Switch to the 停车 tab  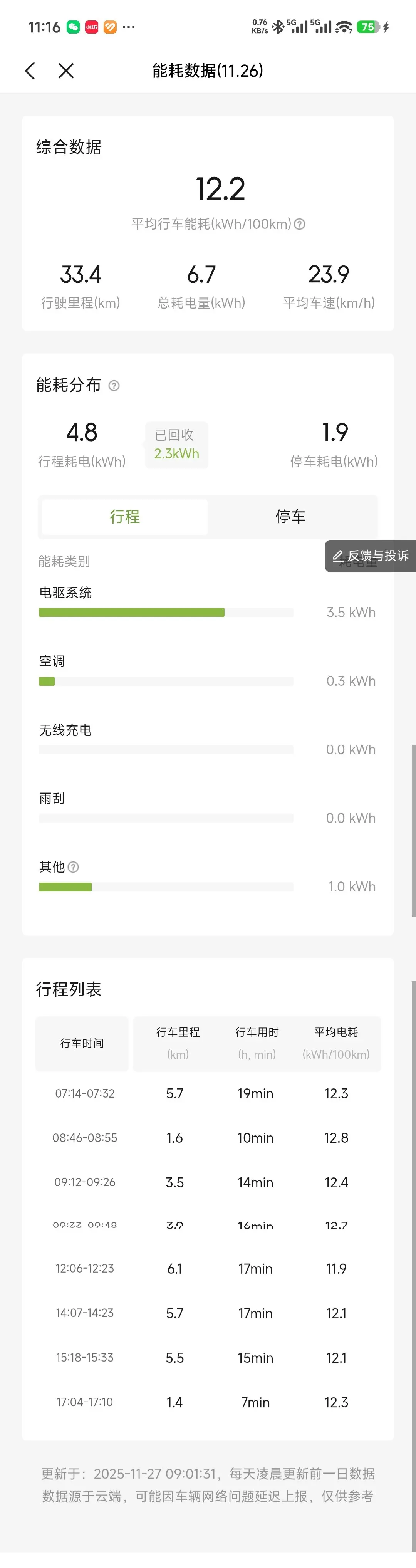point(290,516)
